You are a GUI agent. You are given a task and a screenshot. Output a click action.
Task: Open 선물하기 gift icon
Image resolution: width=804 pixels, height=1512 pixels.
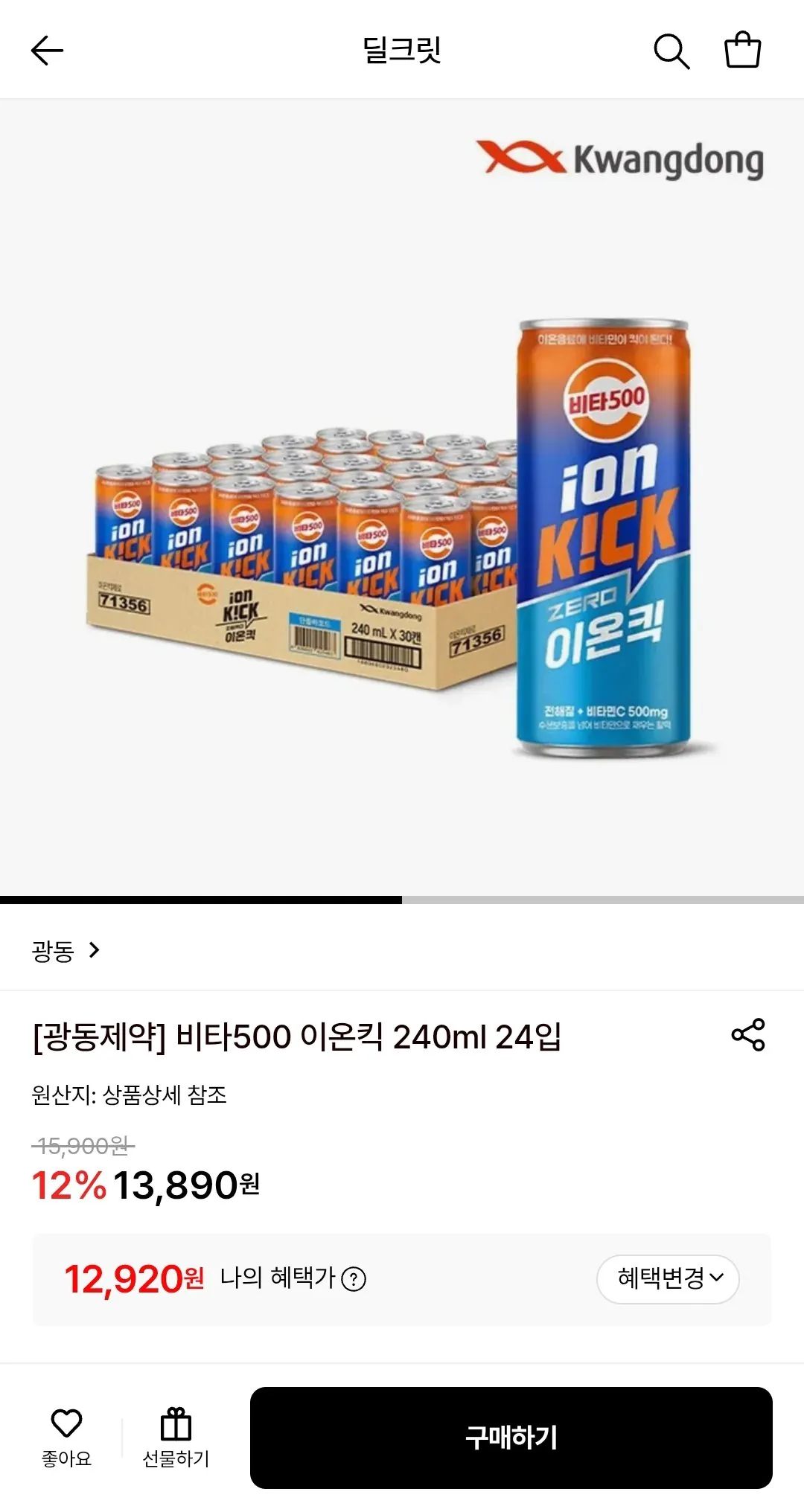pyautogui.click(x=175, y=1421)
